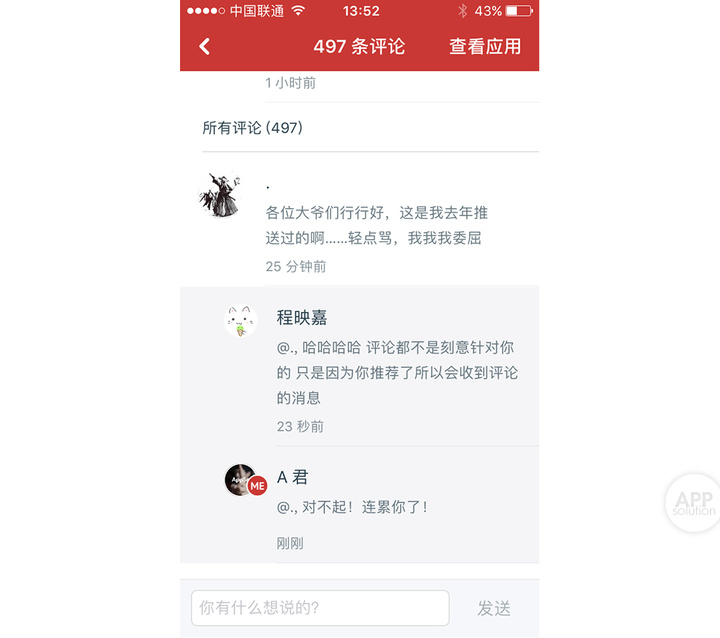Tap 查看应用 in the header
Viewport: 720px width, 638px height.
pyautogui.click(x=485, y=46)
